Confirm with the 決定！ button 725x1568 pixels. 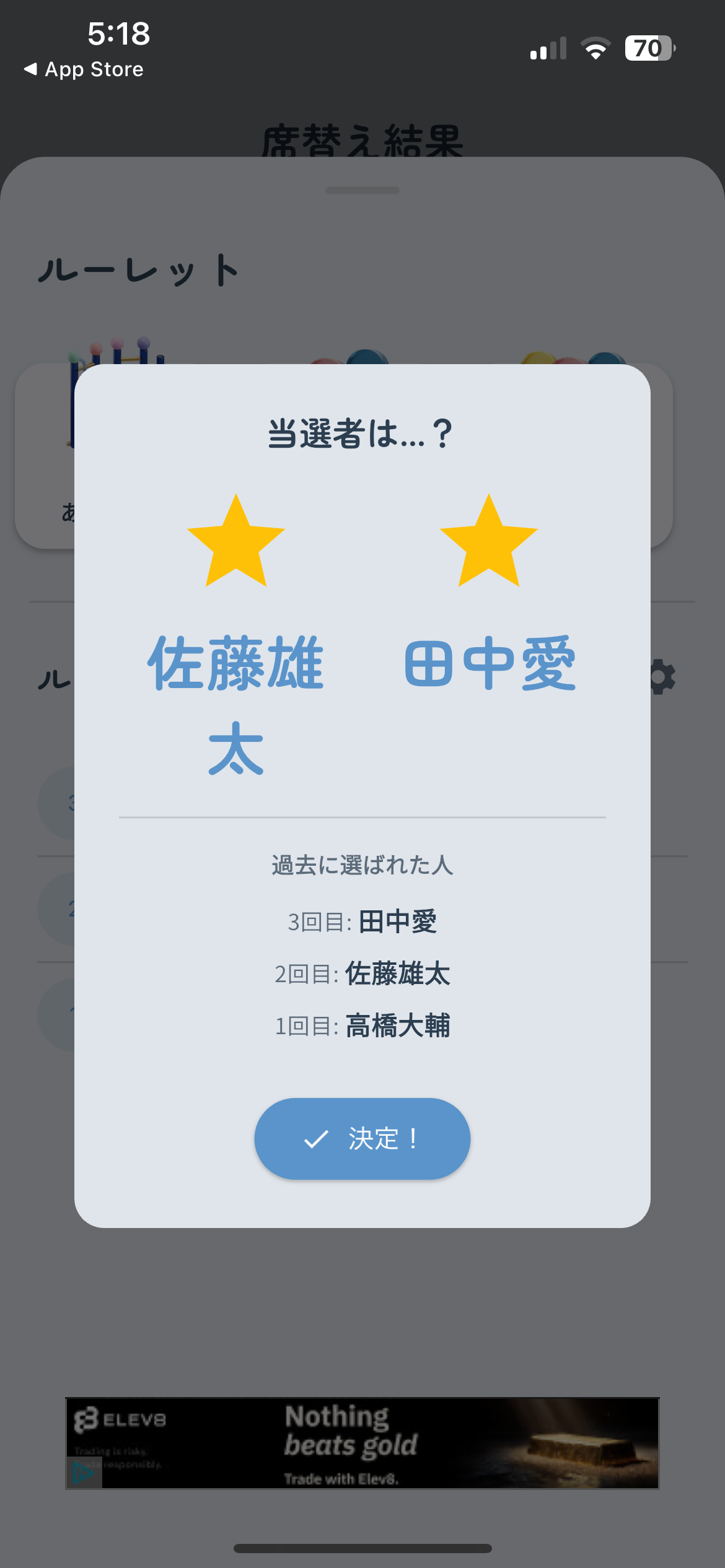pyautogui.click(x=362, y=1138)
